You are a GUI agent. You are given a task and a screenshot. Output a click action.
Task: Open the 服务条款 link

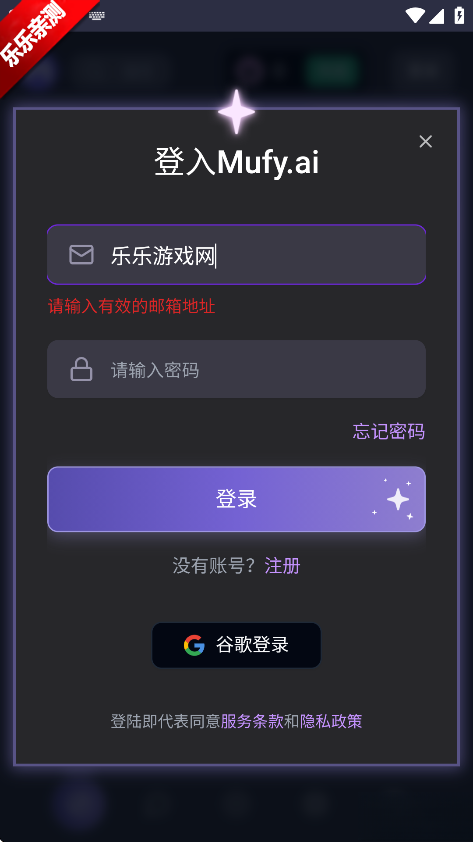pyautogui.click(x=252, y=721)
